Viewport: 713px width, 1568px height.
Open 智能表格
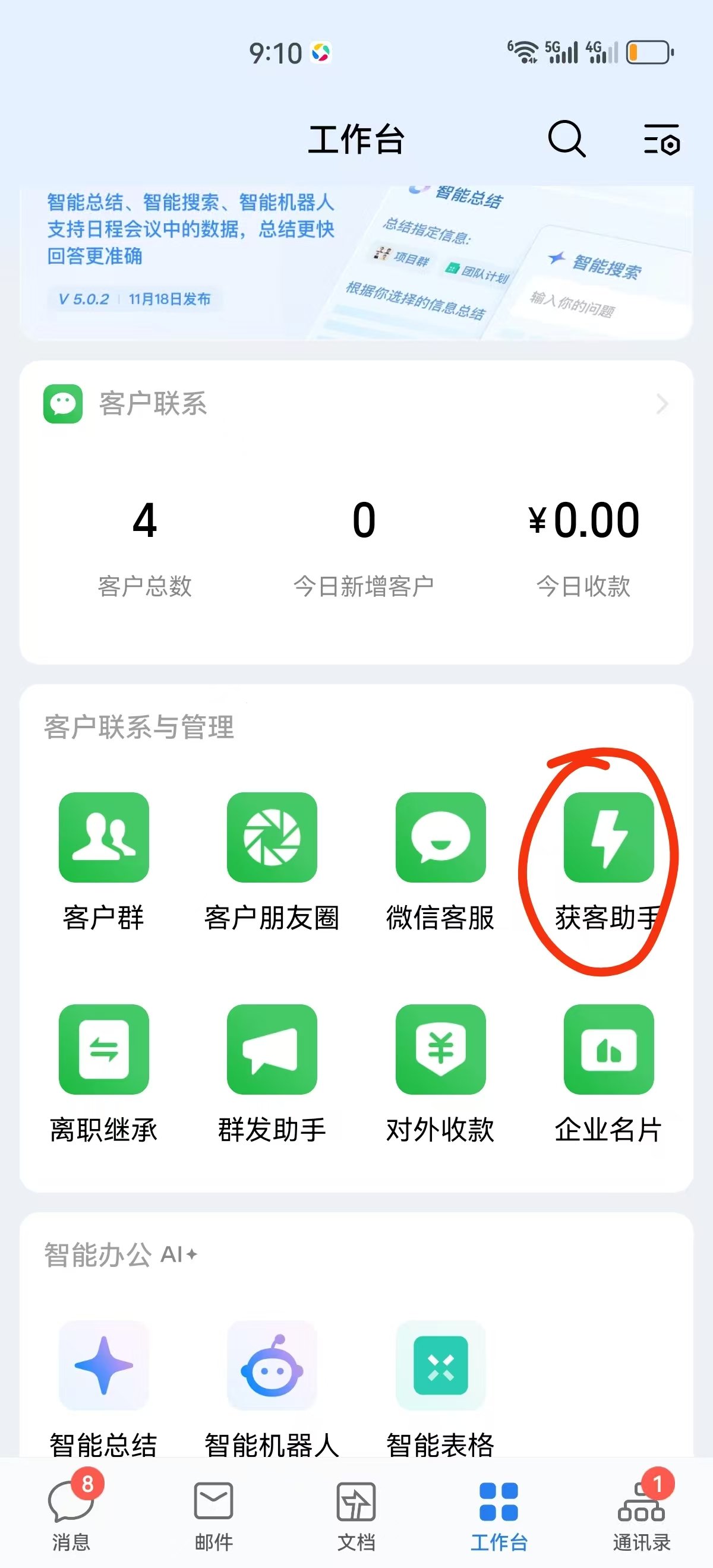pyautogui.click(x=440, y=1365)
